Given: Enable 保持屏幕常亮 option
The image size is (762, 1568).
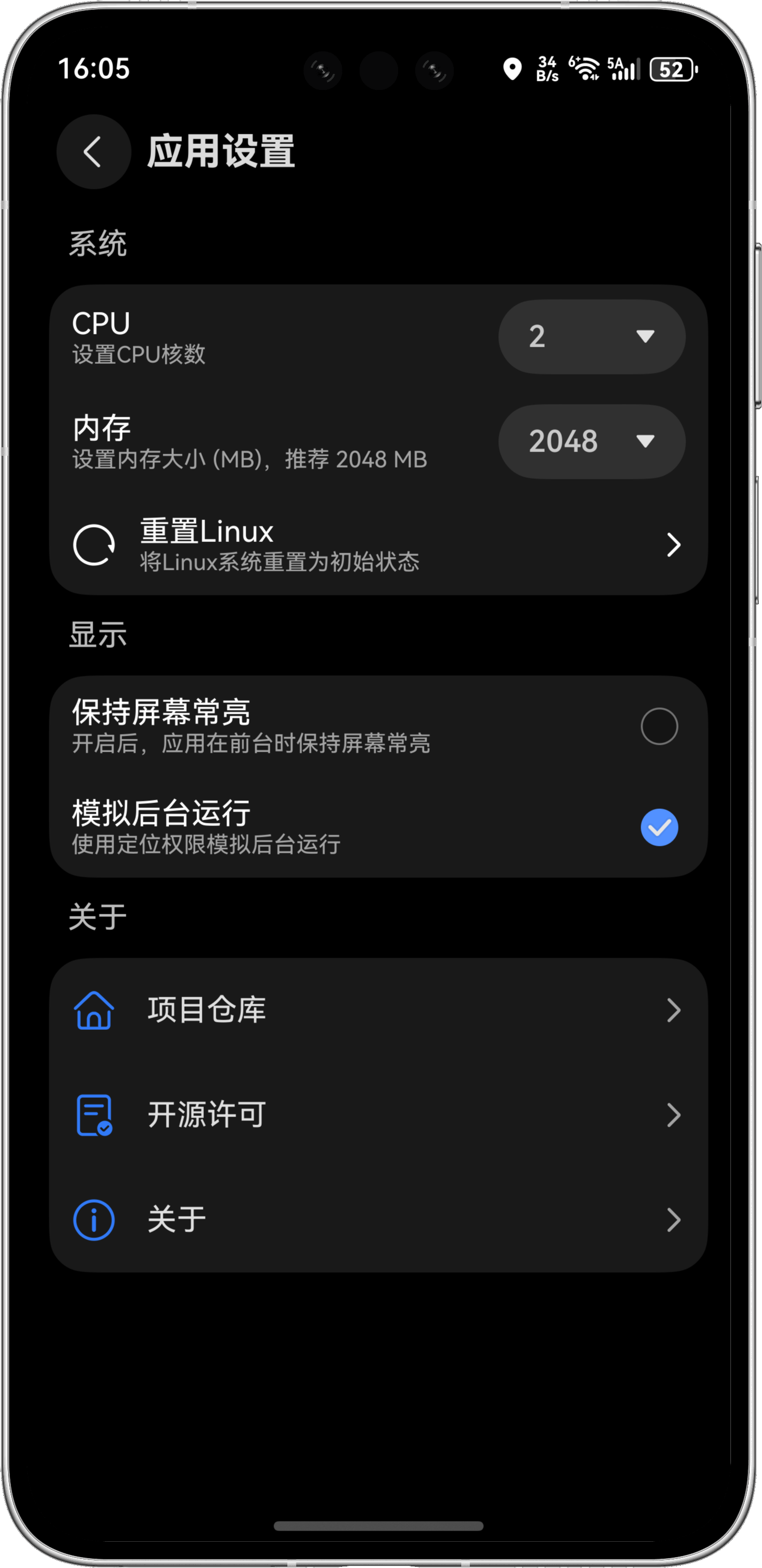Looking at the screenshot, I should (659, 726).
